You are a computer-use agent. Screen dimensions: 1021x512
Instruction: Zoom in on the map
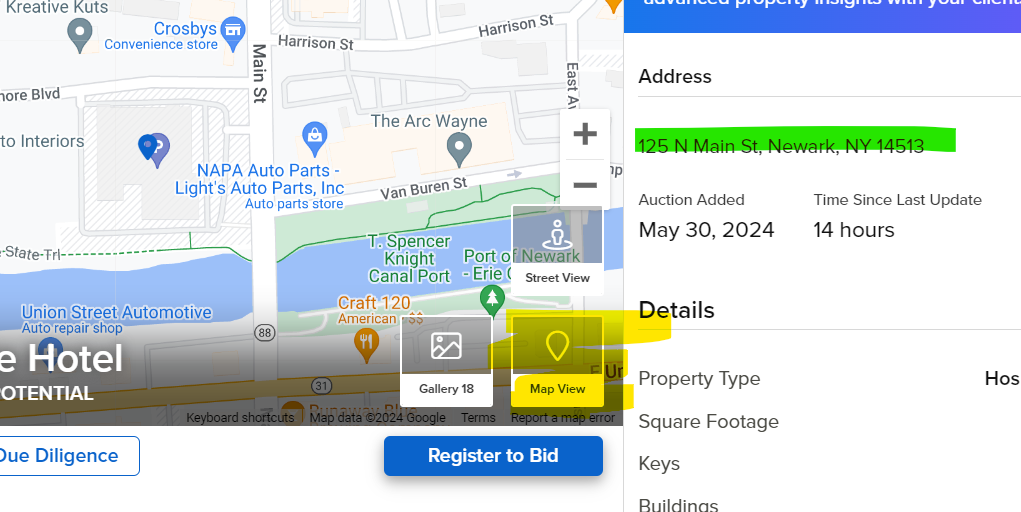tap(585, 134)
